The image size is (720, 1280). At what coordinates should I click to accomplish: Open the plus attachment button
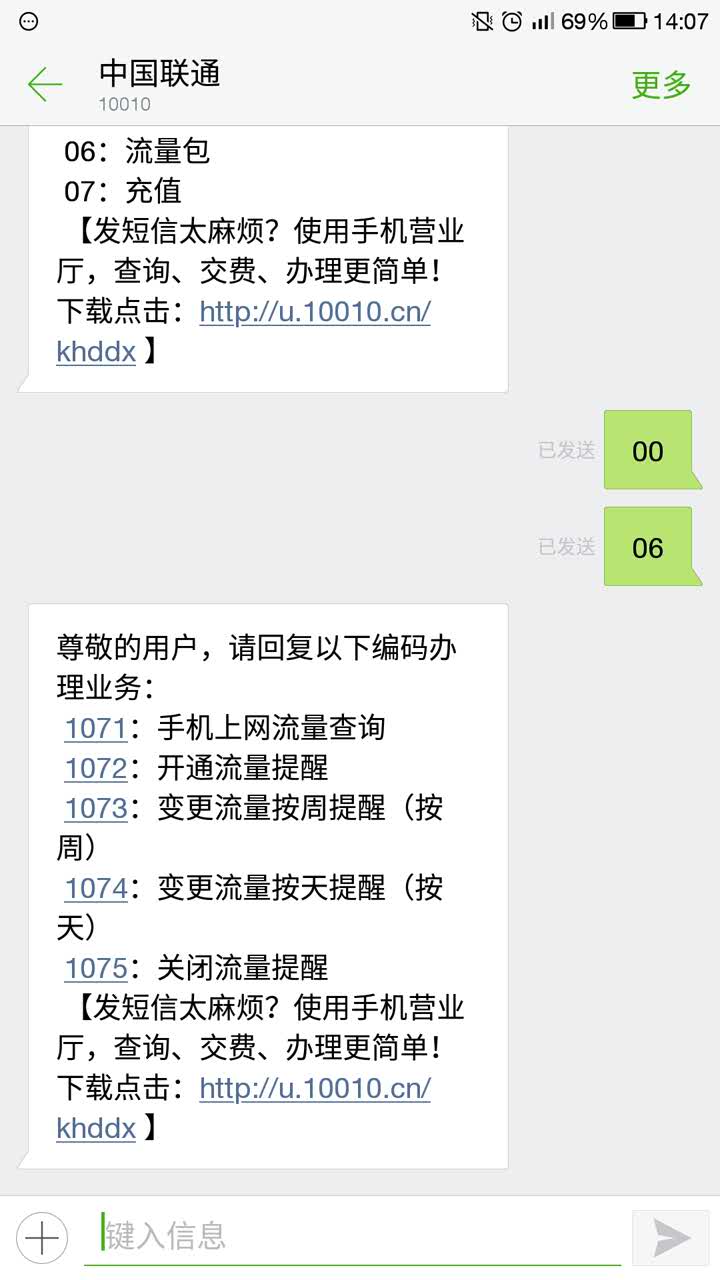pos(42,1238)
